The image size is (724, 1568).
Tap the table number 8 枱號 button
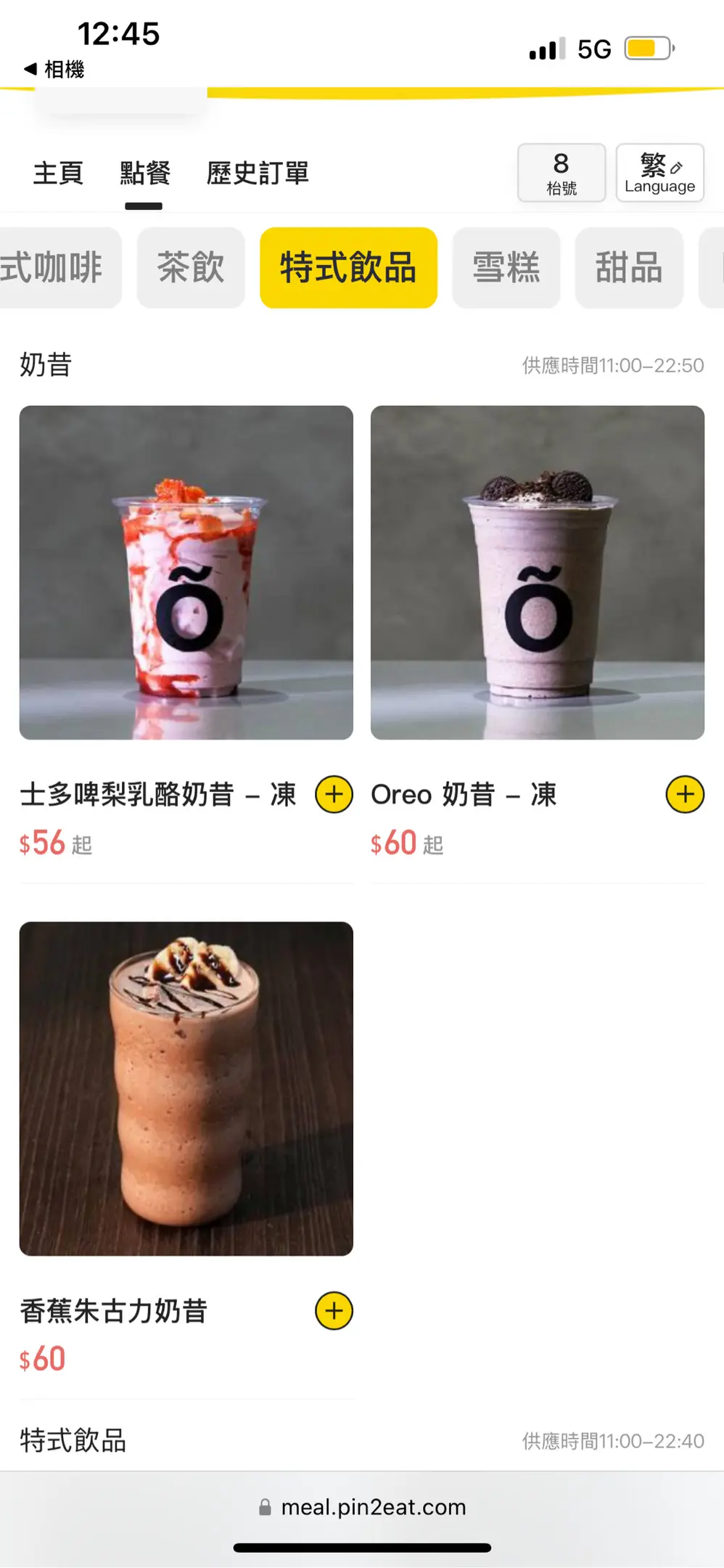561,173
